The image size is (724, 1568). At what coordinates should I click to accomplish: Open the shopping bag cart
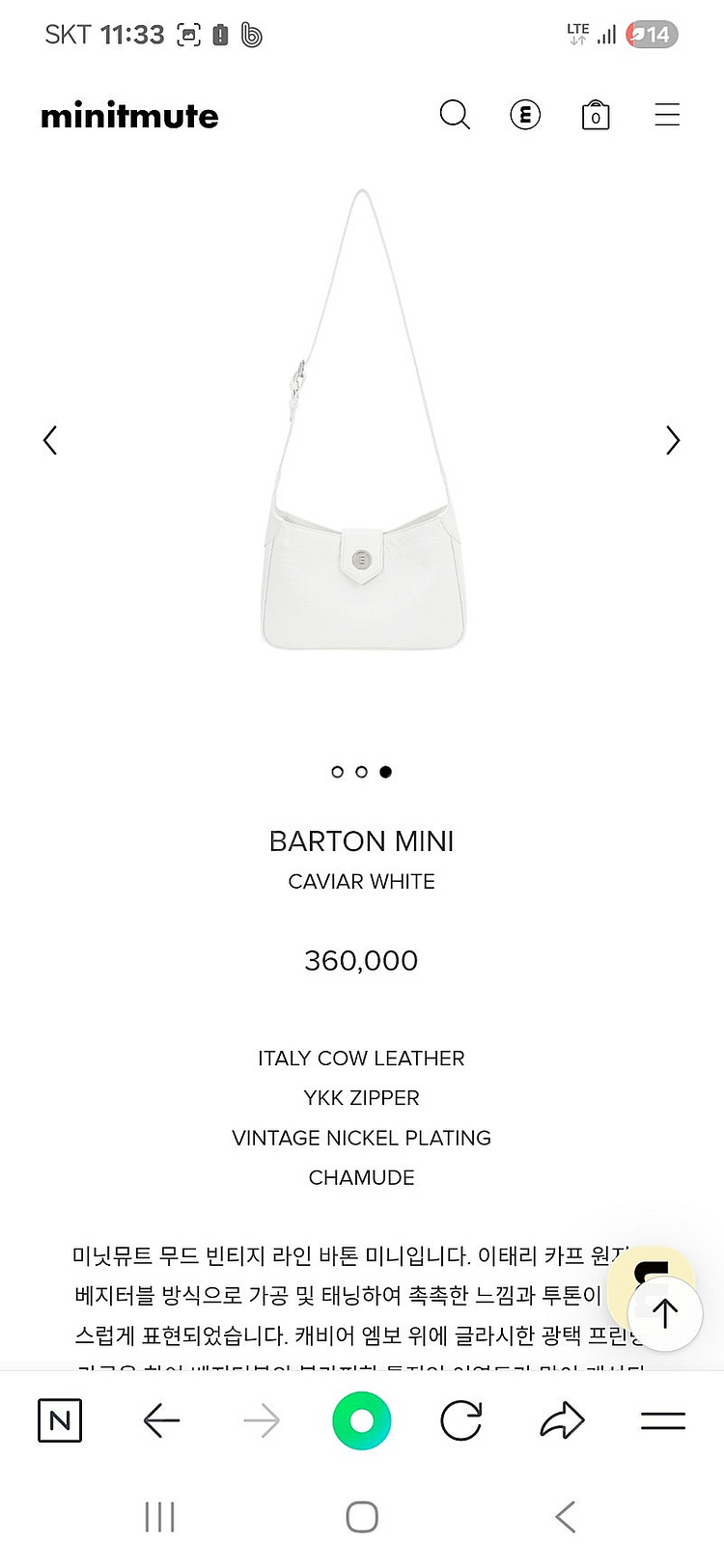pos(596,116)
